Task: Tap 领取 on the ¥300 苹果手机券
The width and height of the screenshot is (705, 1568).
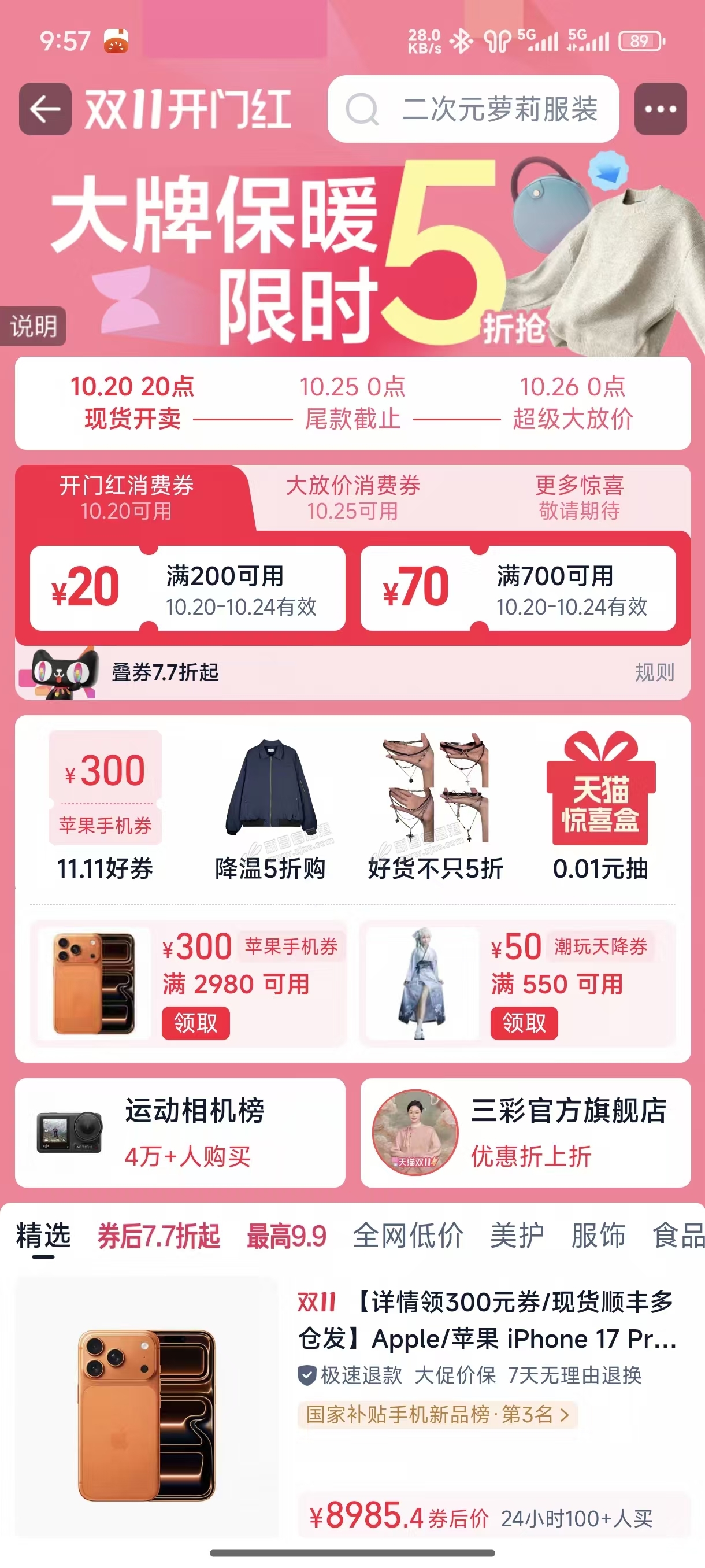Action: coord(195,1023)
